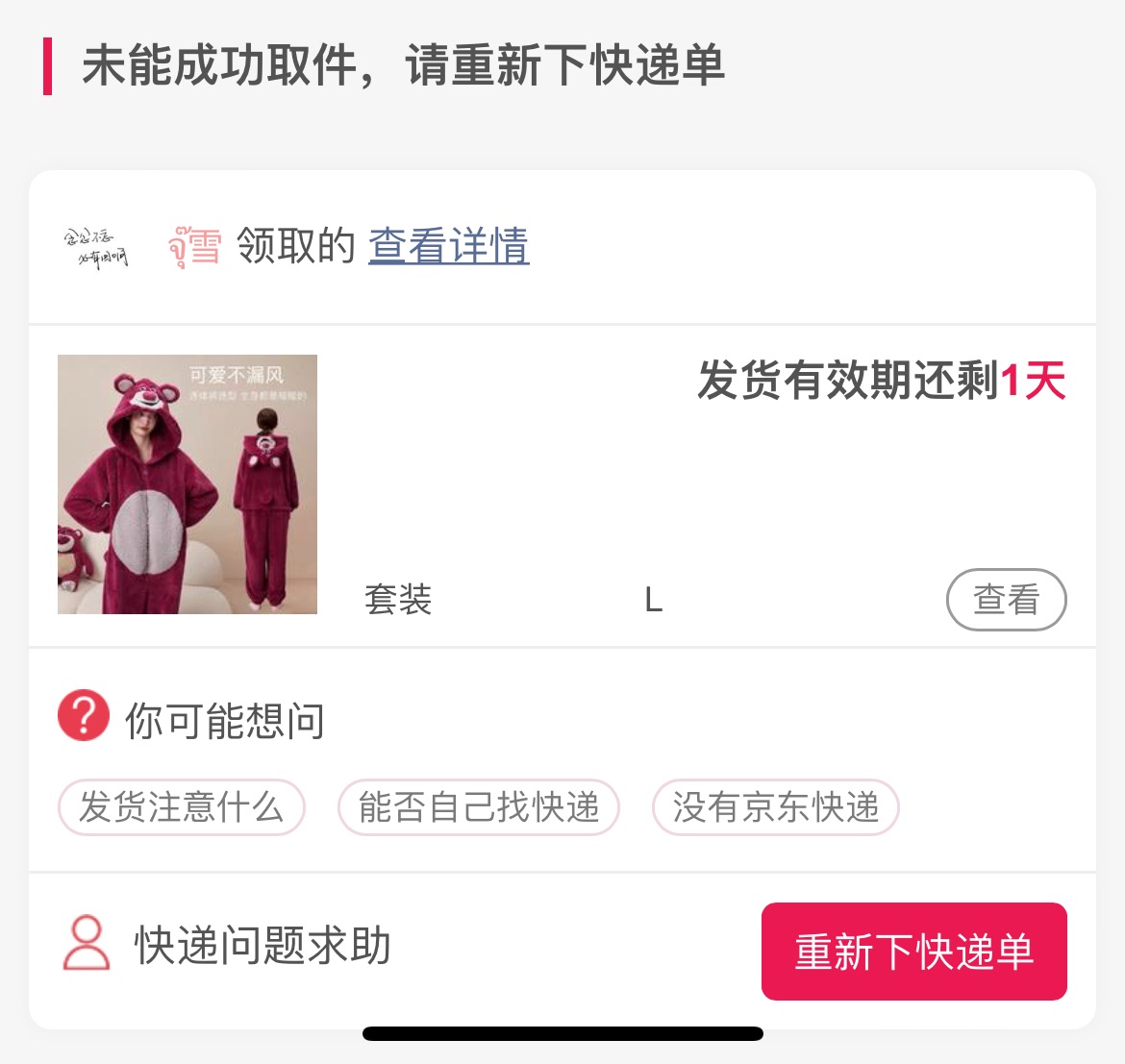This screenshot has height=1064, width=1125.
Task: Select the 能否自己找快递 question chip
Action: click(x=479, y=807)
